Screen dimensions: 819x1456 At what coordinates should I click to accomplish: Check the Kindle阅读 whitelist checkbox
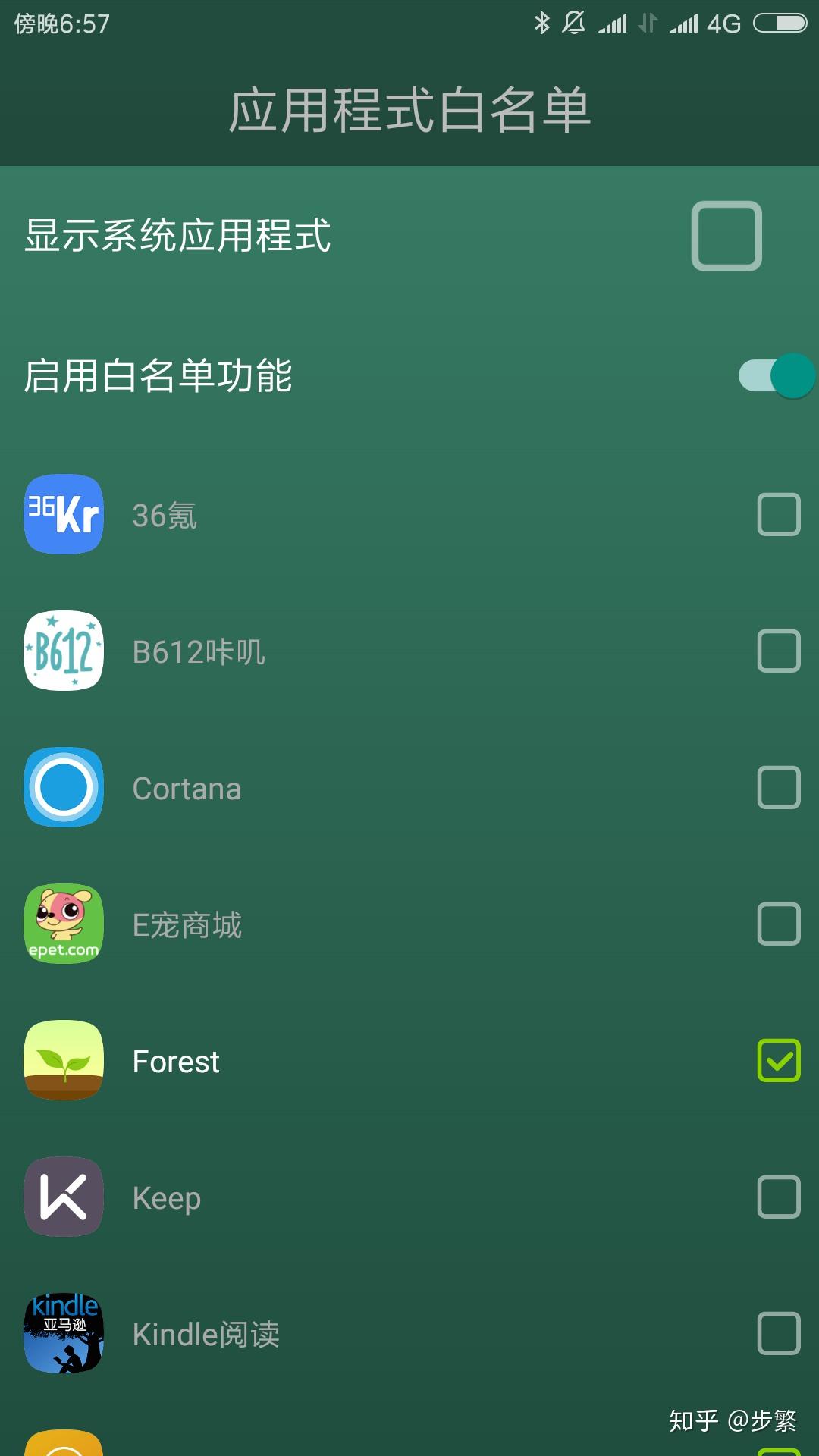pos(778,1334)
